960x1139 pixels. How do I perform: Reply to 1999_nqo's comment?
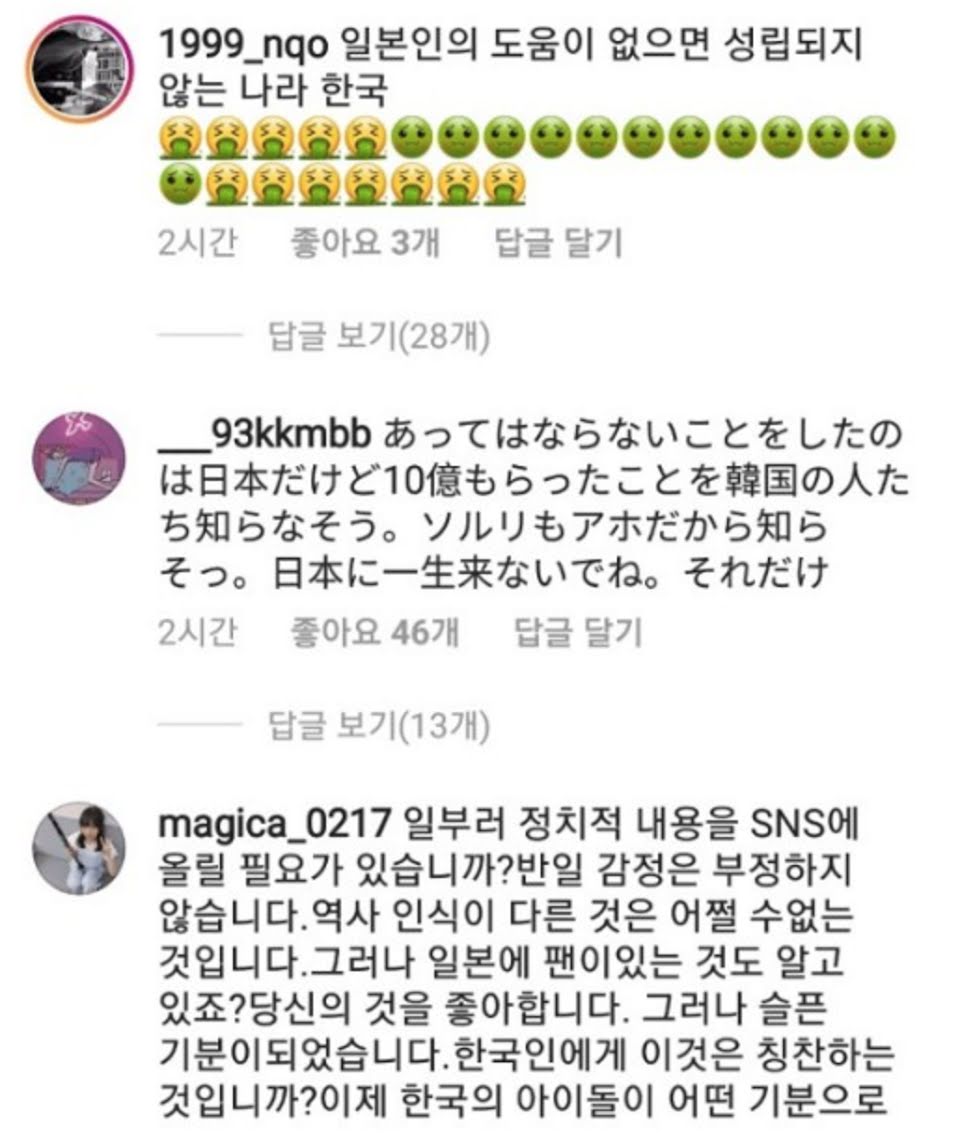(x=558, y=243)
